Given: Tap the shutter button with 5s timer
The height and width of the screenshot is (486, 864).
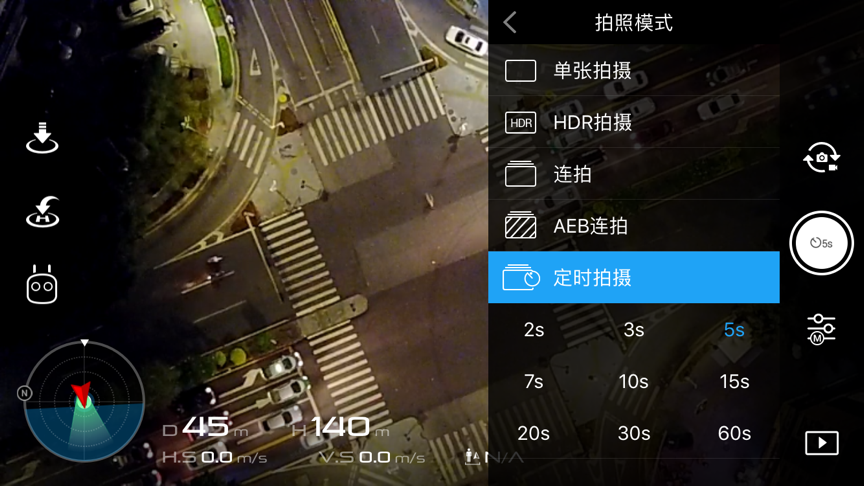Looking at the screenshot, I should (x=821, y=243).
